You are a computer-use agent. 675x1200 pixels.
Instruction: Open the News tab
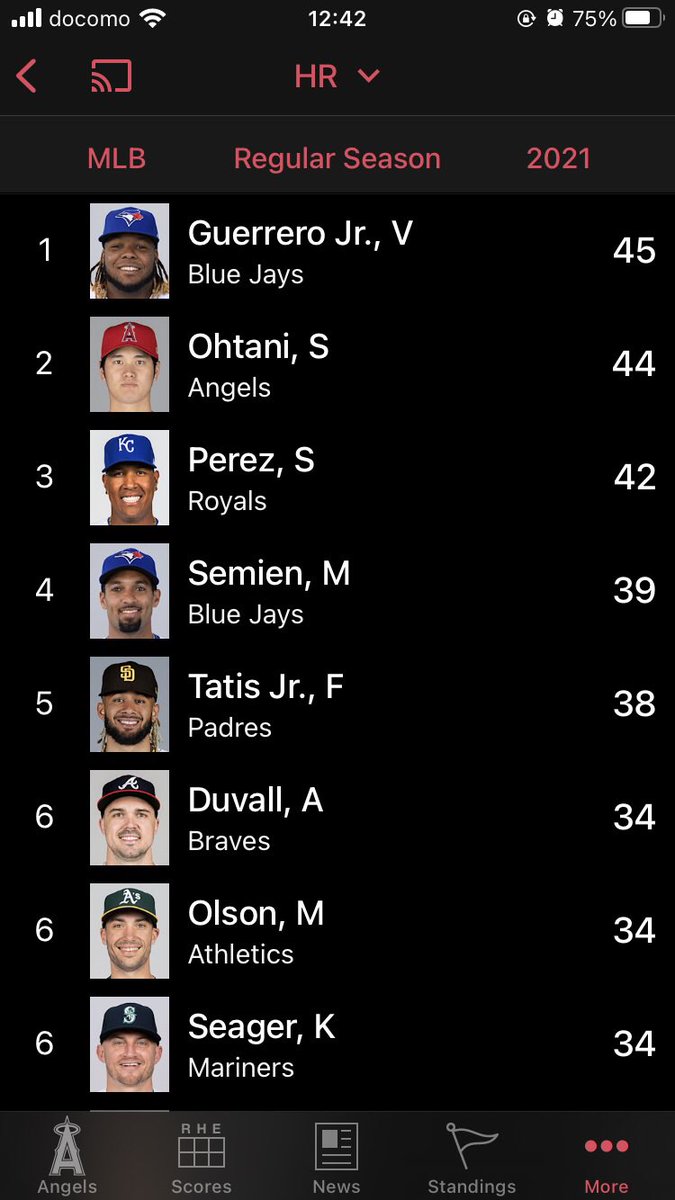point(336,1156)
